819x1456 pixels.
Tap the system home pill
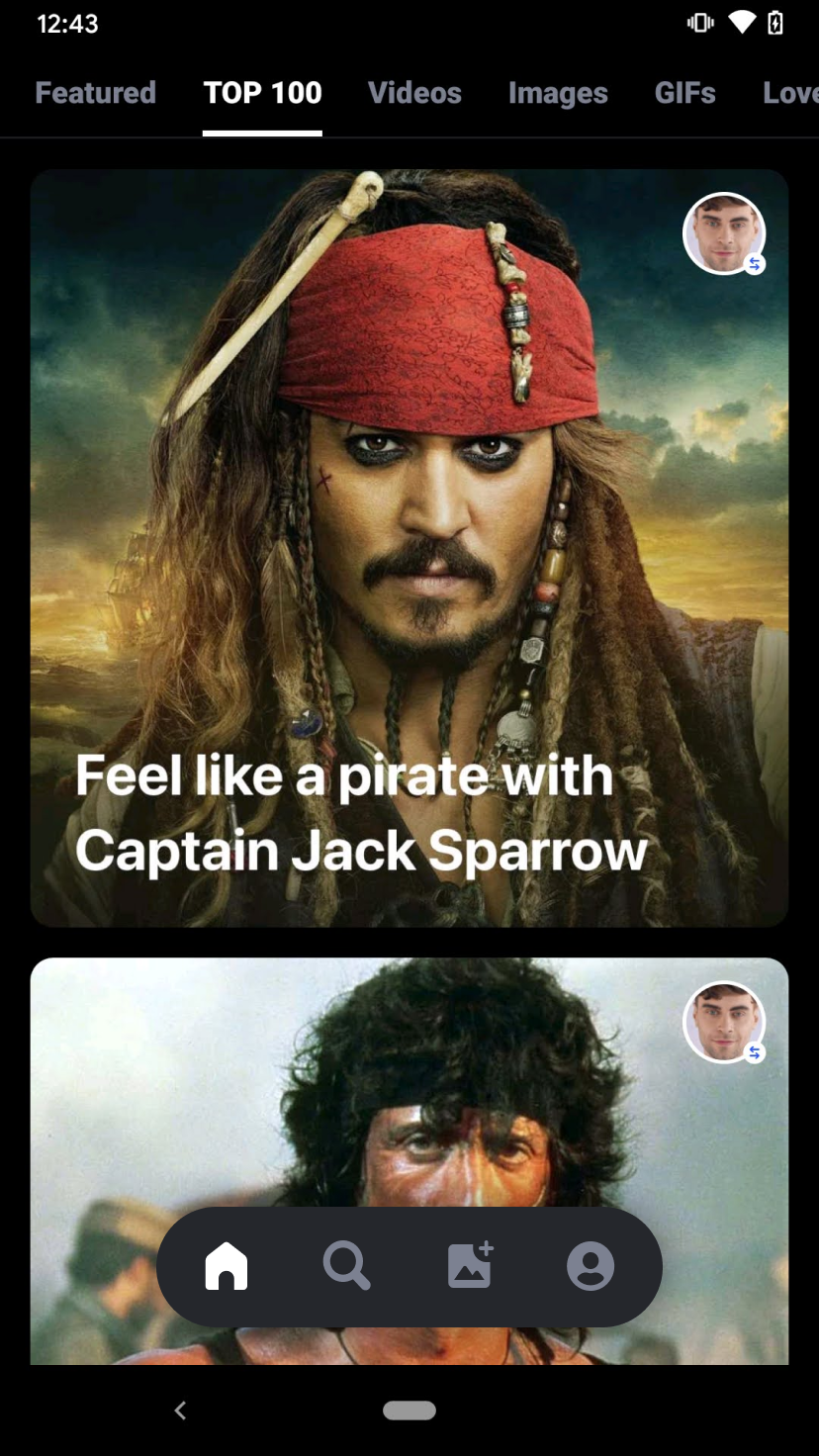pos(409,1410)
